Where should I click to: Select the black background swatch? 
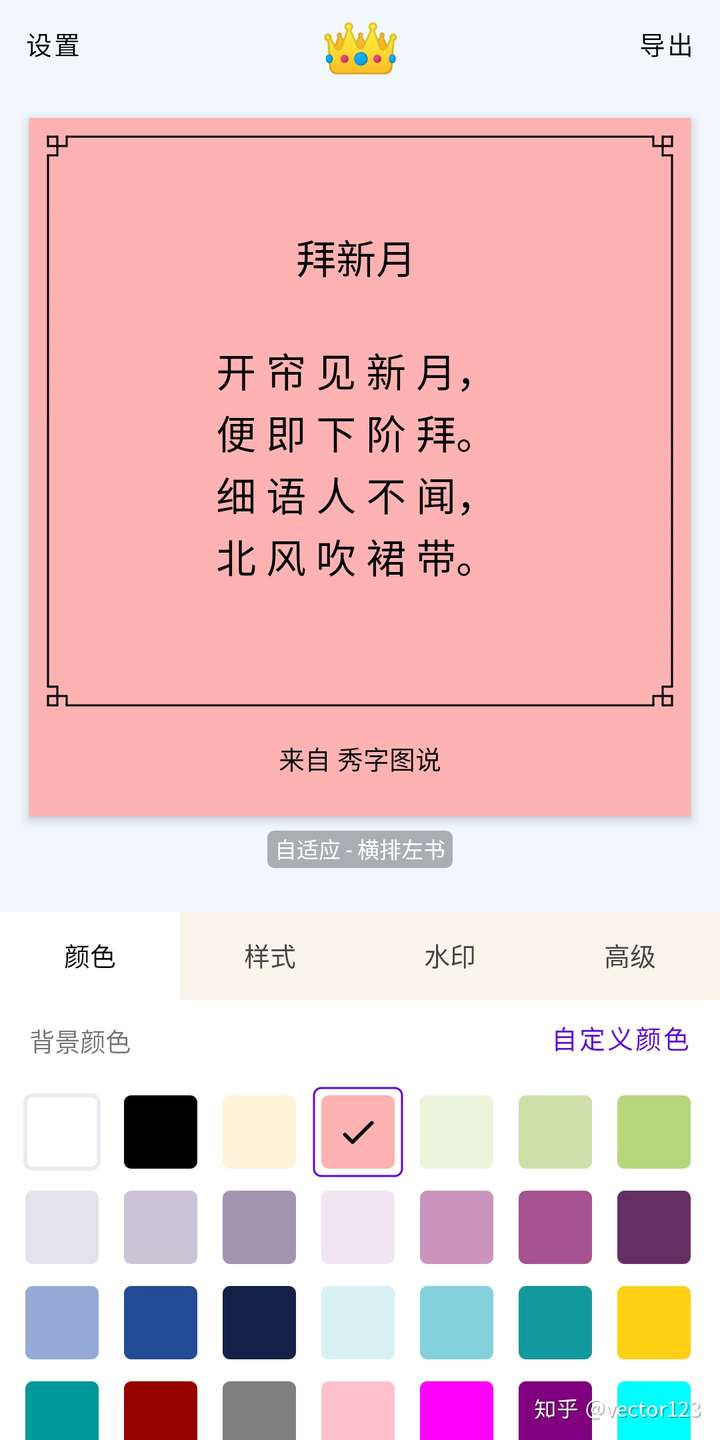click(x=160, y=1131)
